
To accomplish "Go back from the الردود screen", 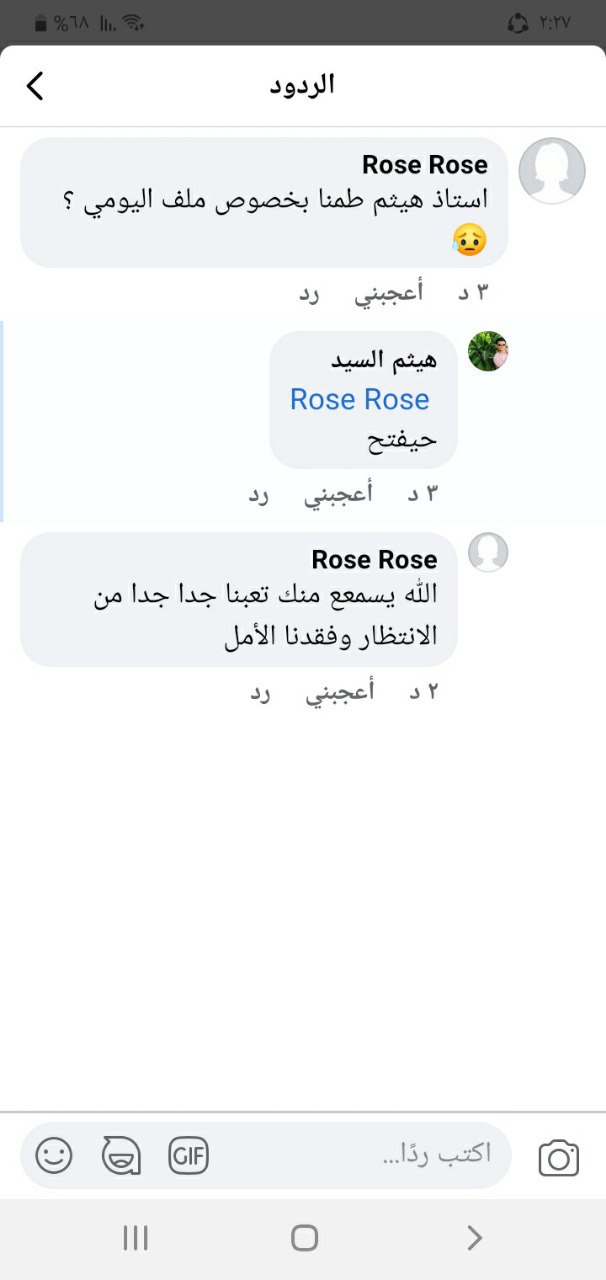I will click(x=35, y=86).
